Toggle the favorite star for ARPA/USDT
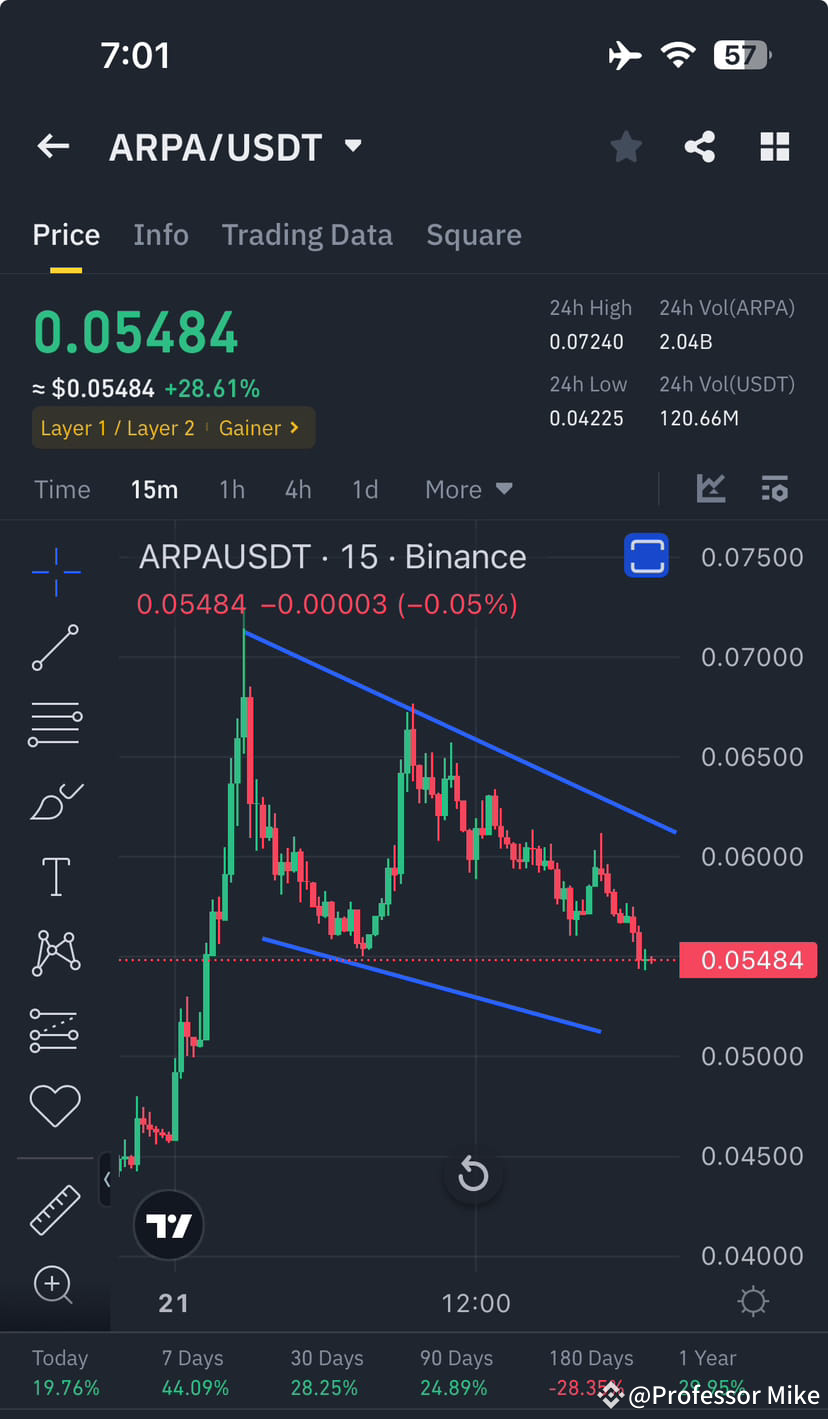This screenshot has width=828, height=1419. pos(626,146)
